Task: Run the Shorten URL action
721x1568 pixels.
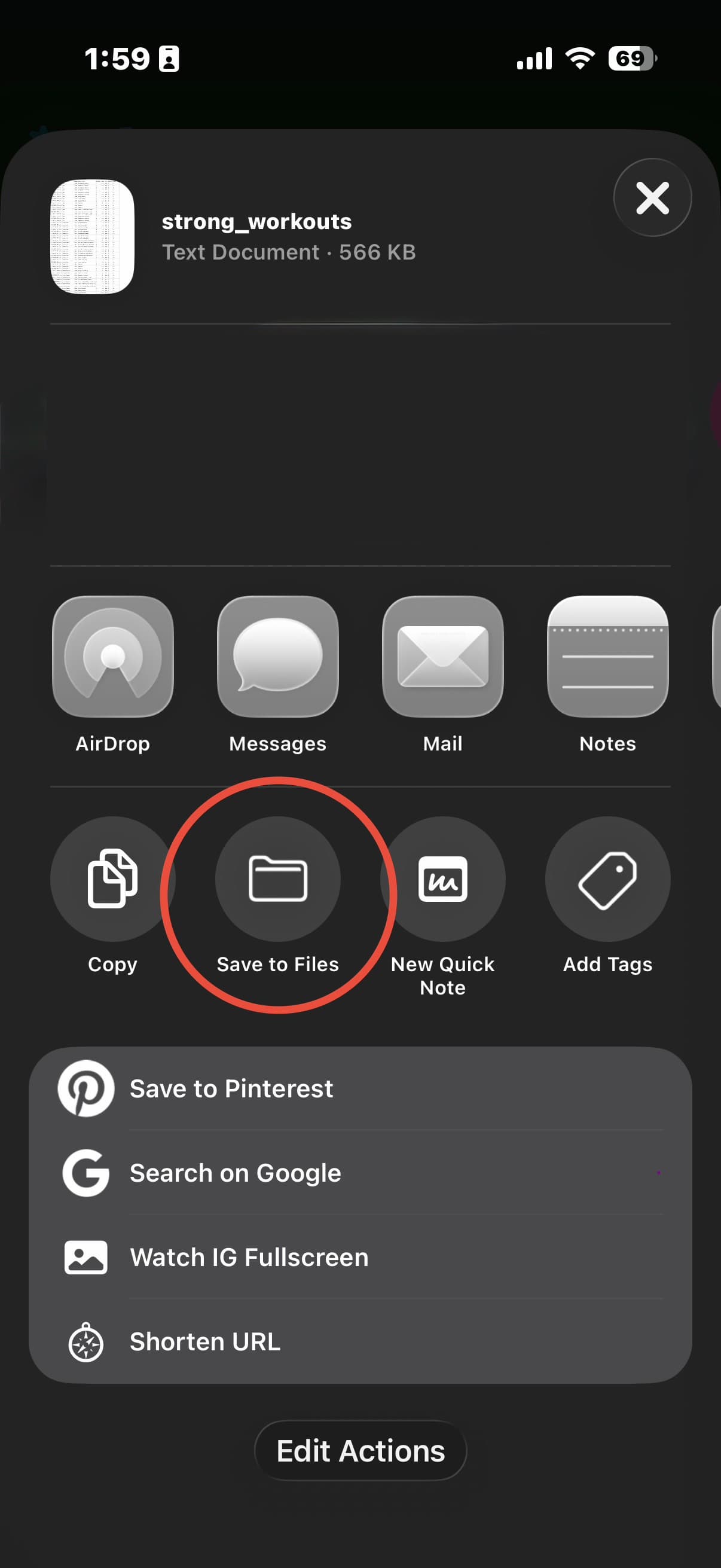Action: (x=360, y=1341)
